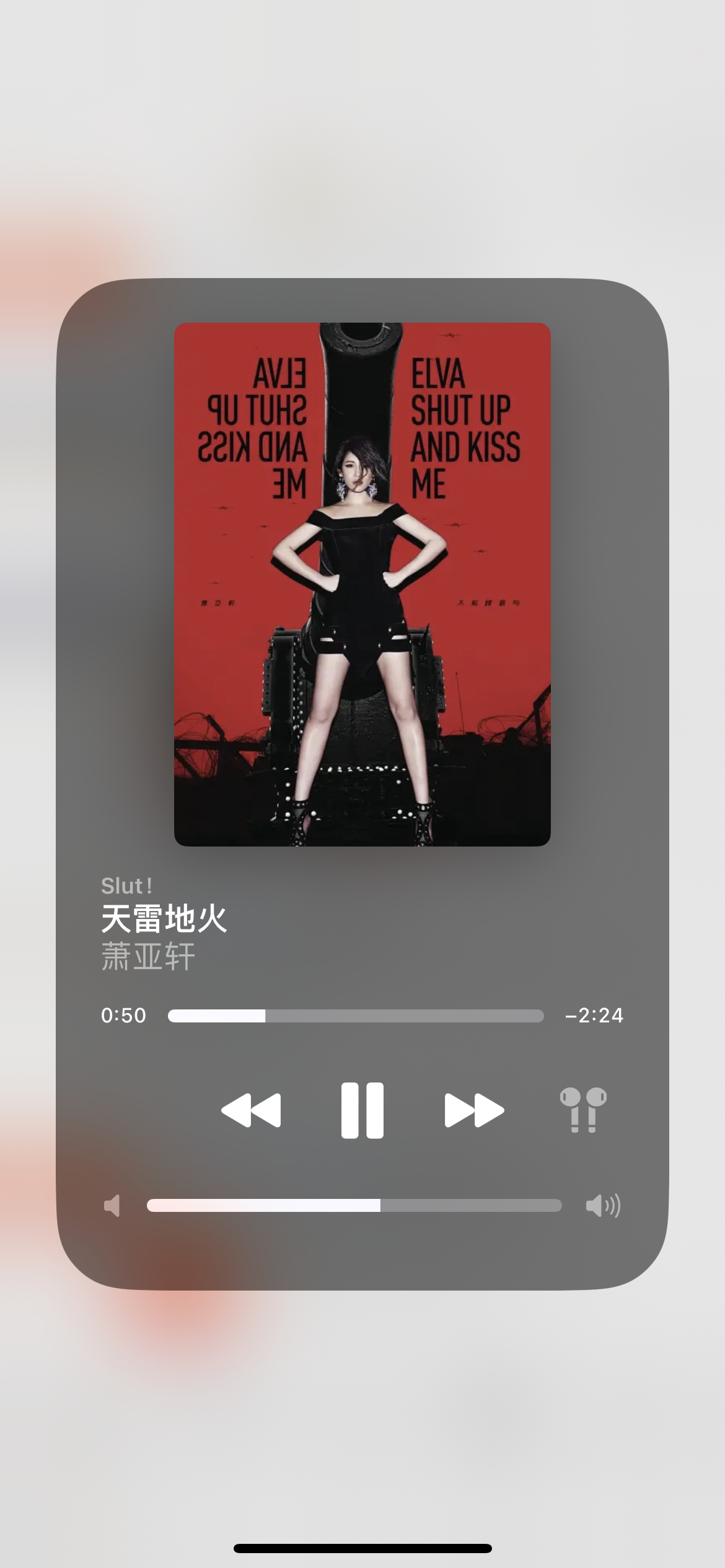This screenshot has width=725, height=1568.
Task: Tap the volume slider
Action: tap(354, 1205)
